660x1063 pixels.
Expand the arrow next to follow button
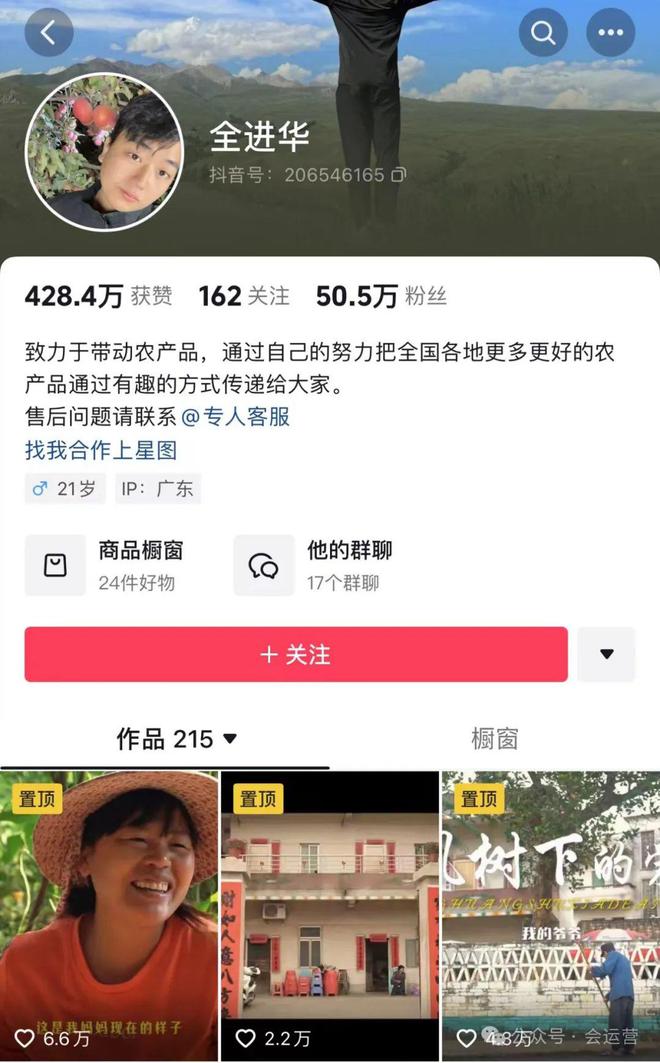click(x=606, y=655)
